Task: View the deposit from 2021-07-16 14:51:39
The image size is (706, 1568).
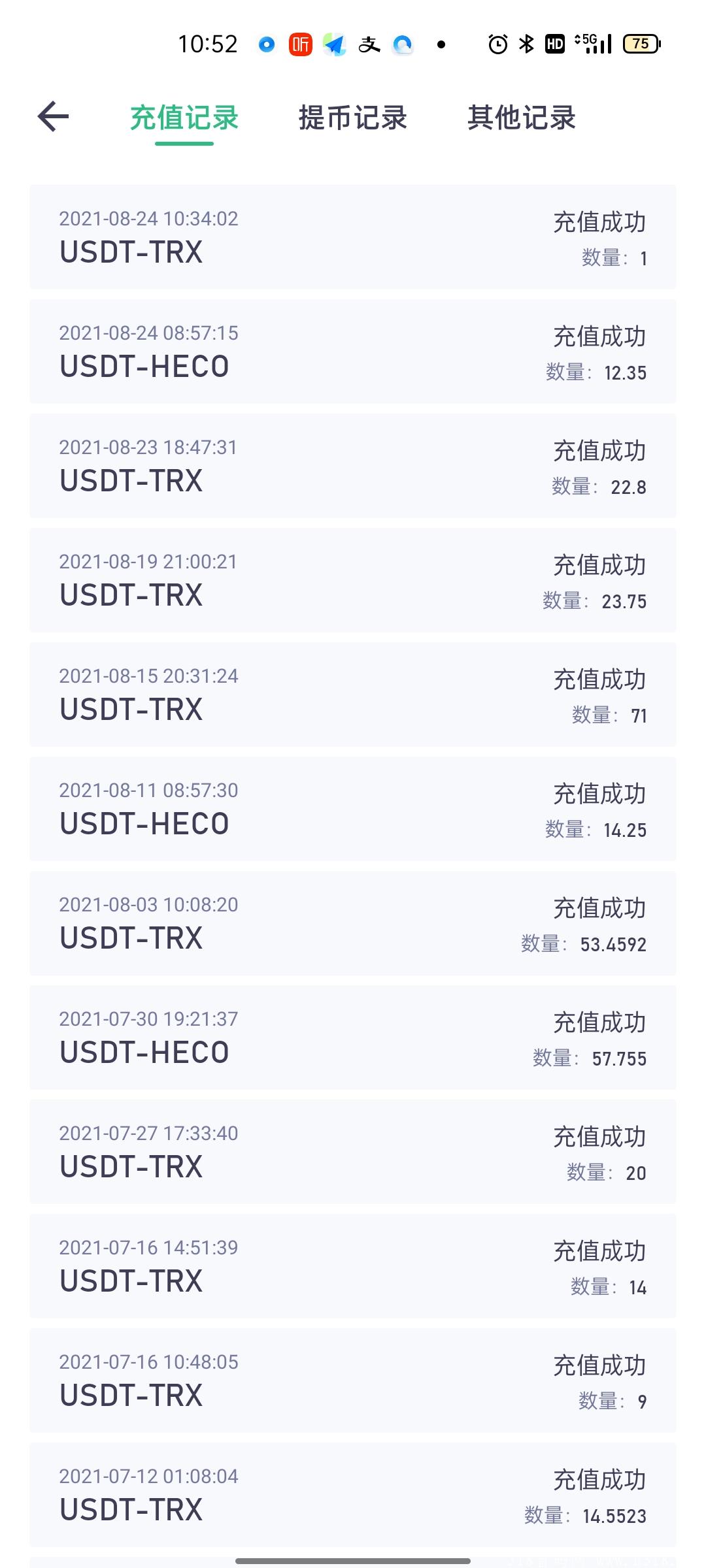Action: (x=353, y=1266)
